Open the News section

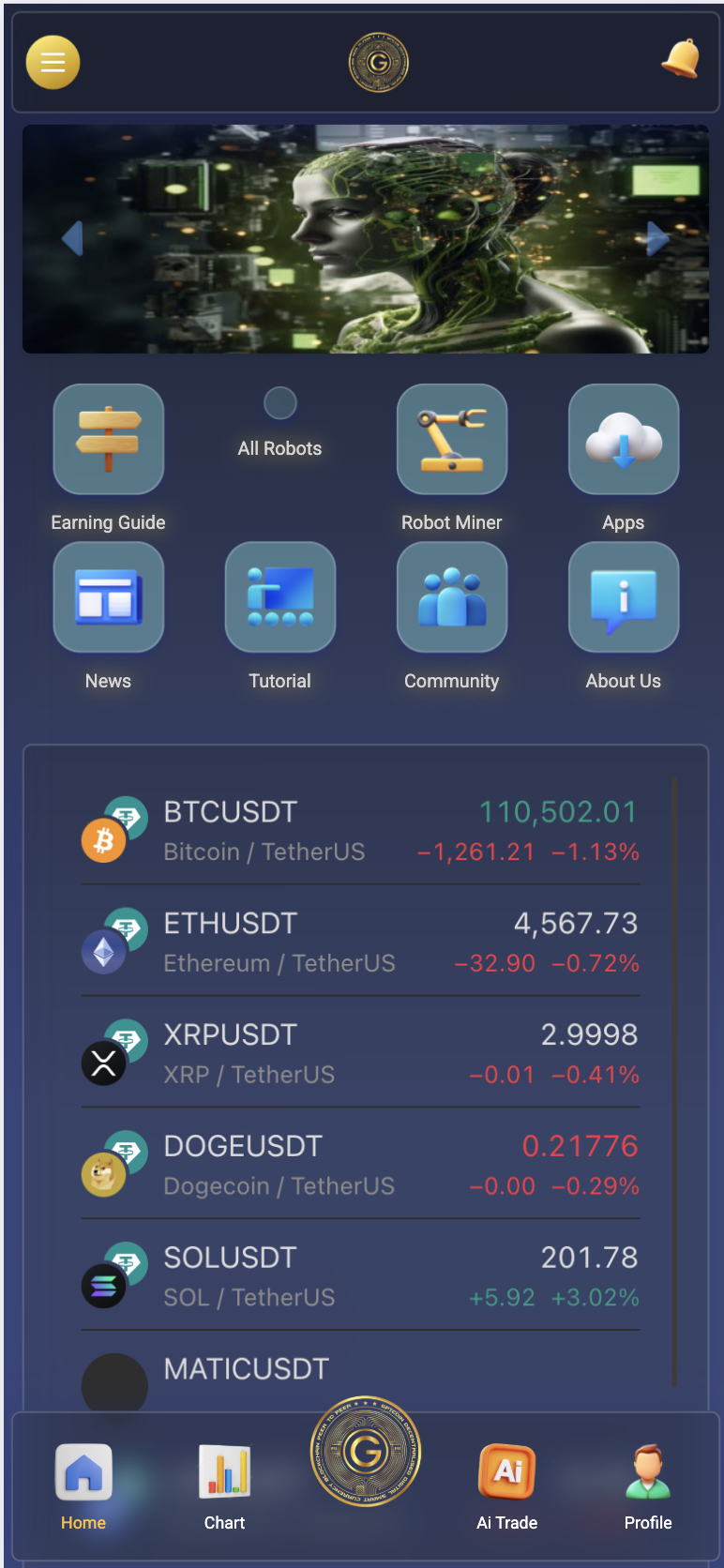[109, 598]
